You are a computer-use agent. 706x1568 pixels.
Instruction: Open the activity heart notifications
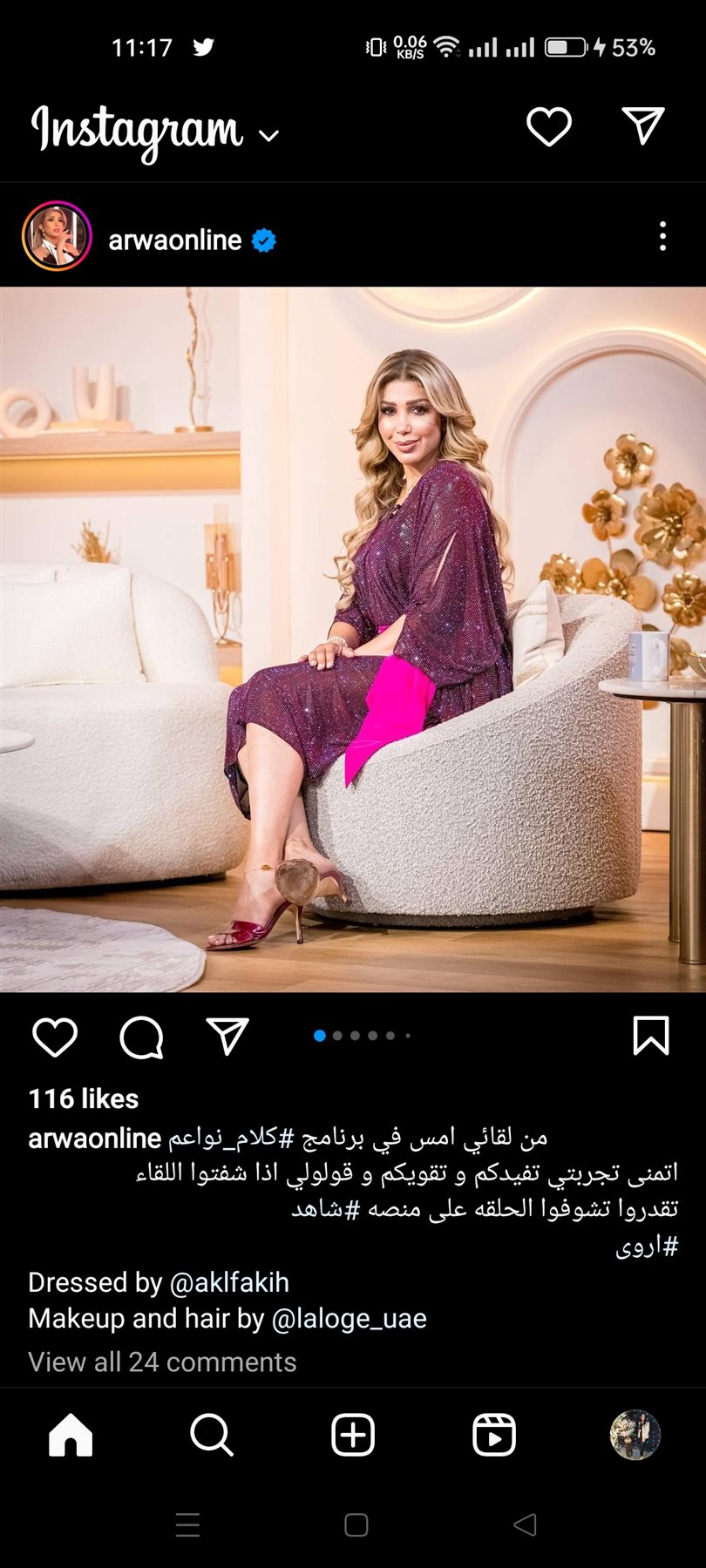[549, 127]
